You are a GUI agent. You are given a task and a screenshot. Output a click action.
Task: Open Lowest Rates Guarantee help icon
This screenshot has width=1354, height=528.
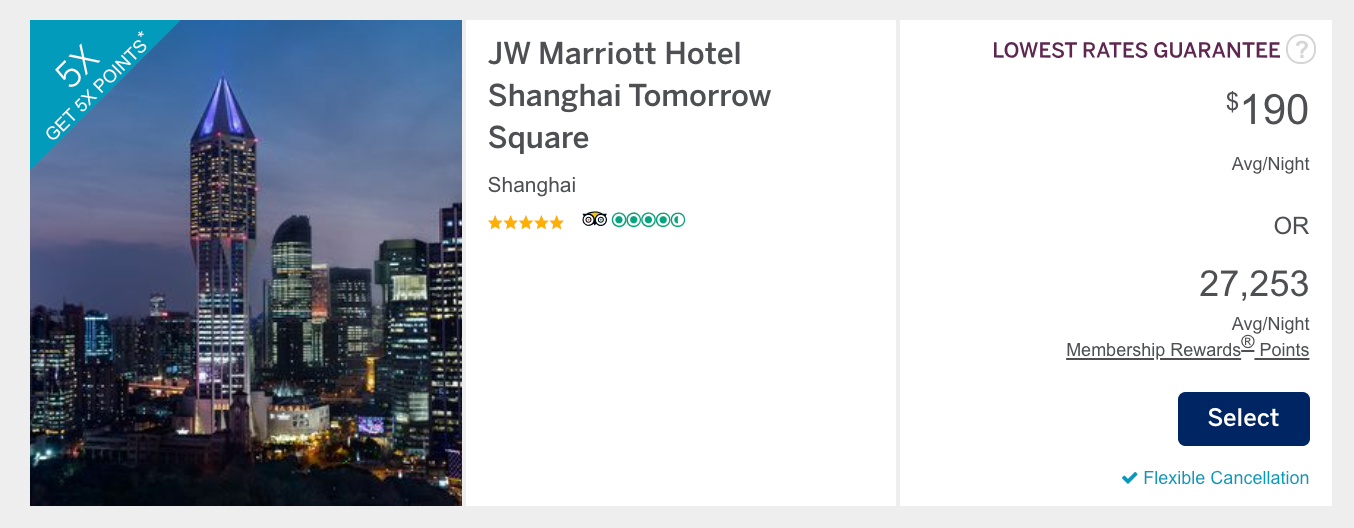click(x=1300, y=49)
